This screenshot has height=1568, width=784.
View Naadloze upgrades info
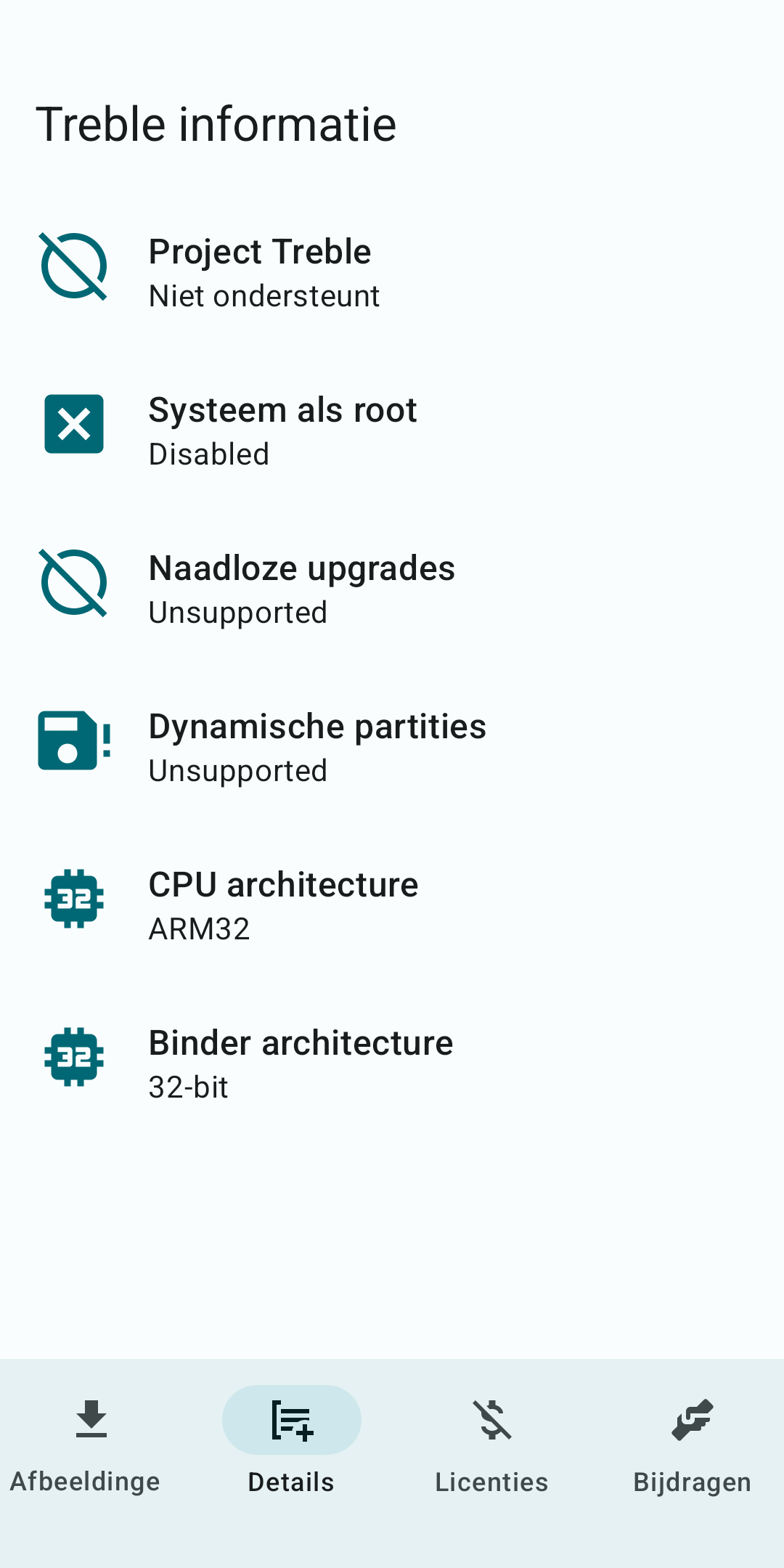tap(392, 589)
